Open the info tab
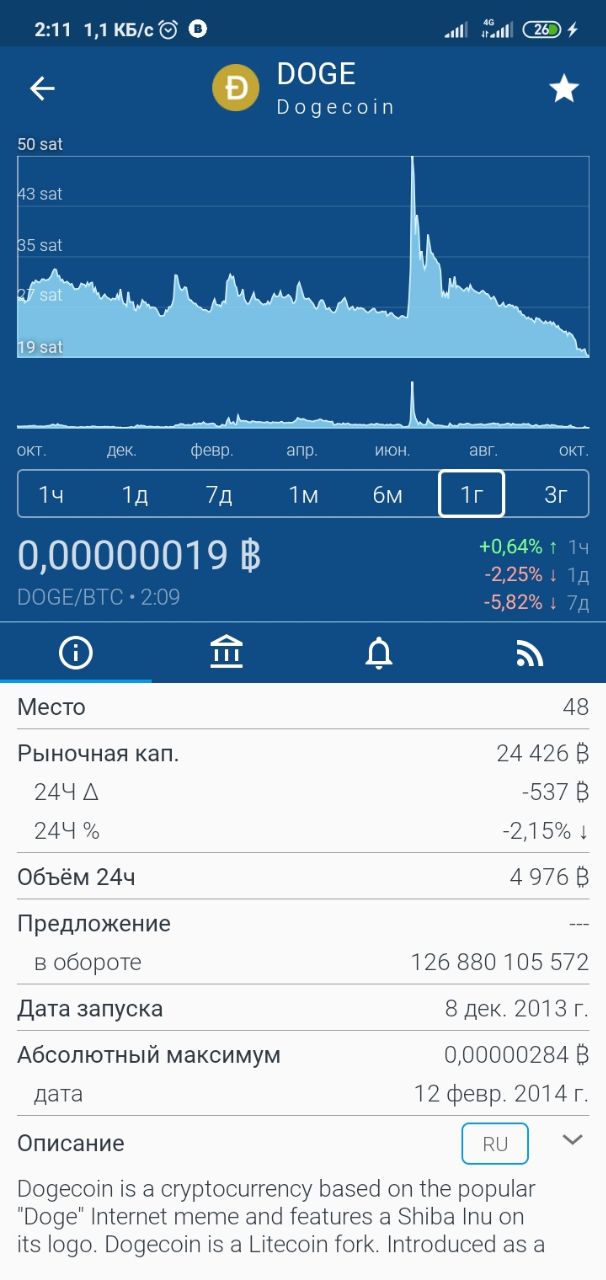The image size is (606, 1280). (x=76, y=653)
